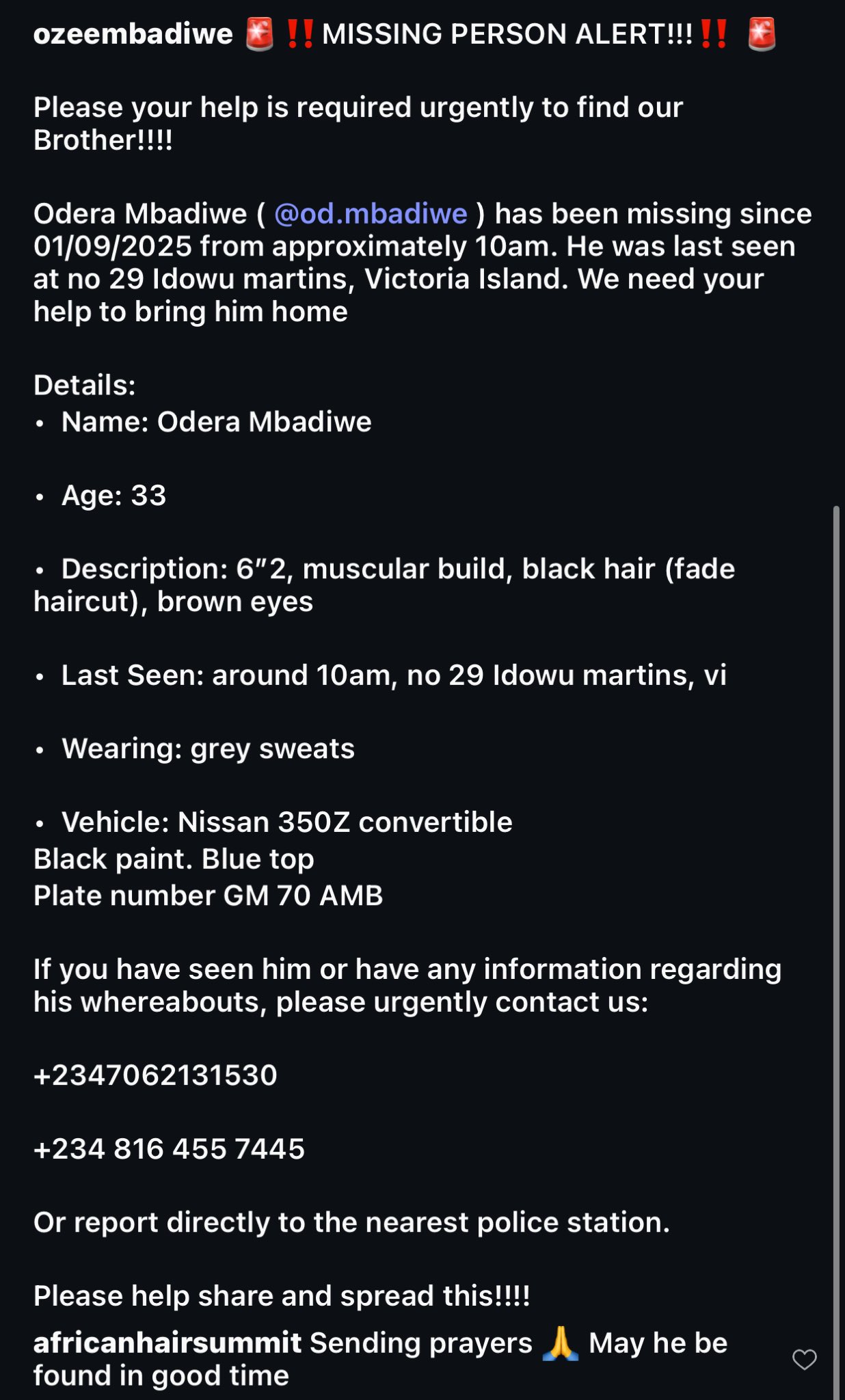Open ozeembadiwe's profile from the caption

[x=133, y=34]
